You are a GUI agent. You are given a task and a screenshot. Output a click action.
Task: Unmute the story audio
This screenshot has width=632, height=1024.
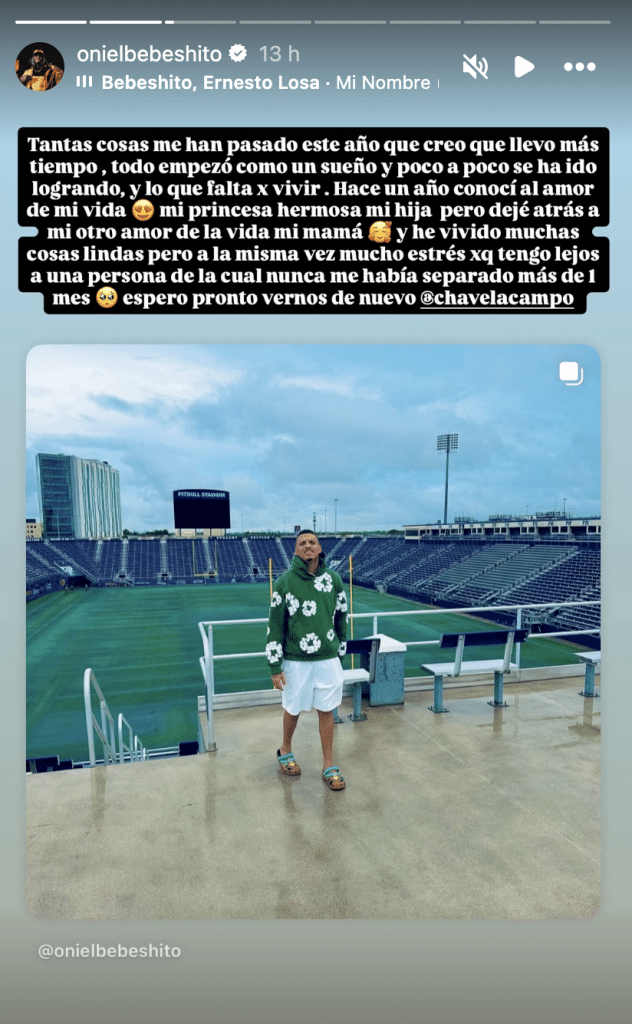(475, 67)
